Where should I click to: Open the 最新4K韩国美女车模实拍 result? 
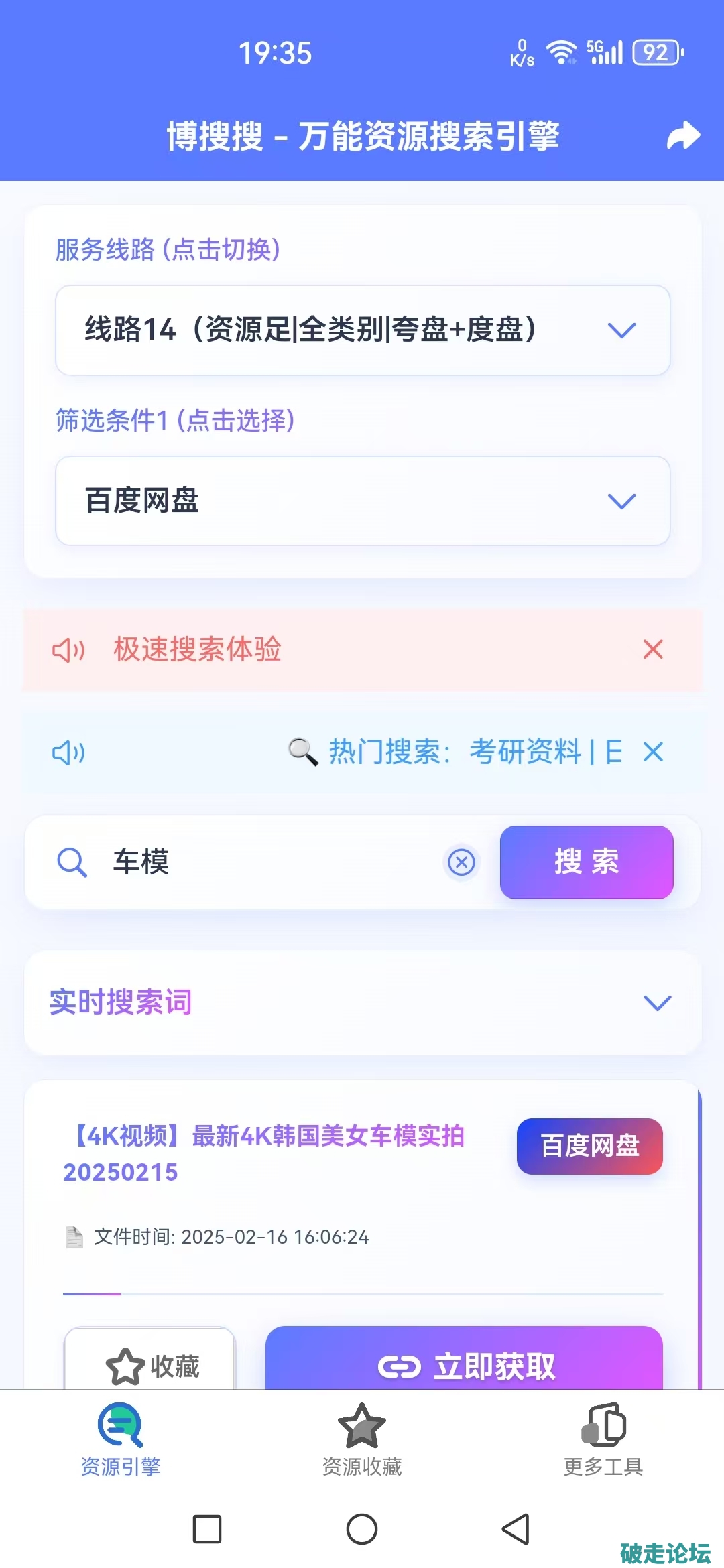pyautogui.click(x=265, y=1153)
